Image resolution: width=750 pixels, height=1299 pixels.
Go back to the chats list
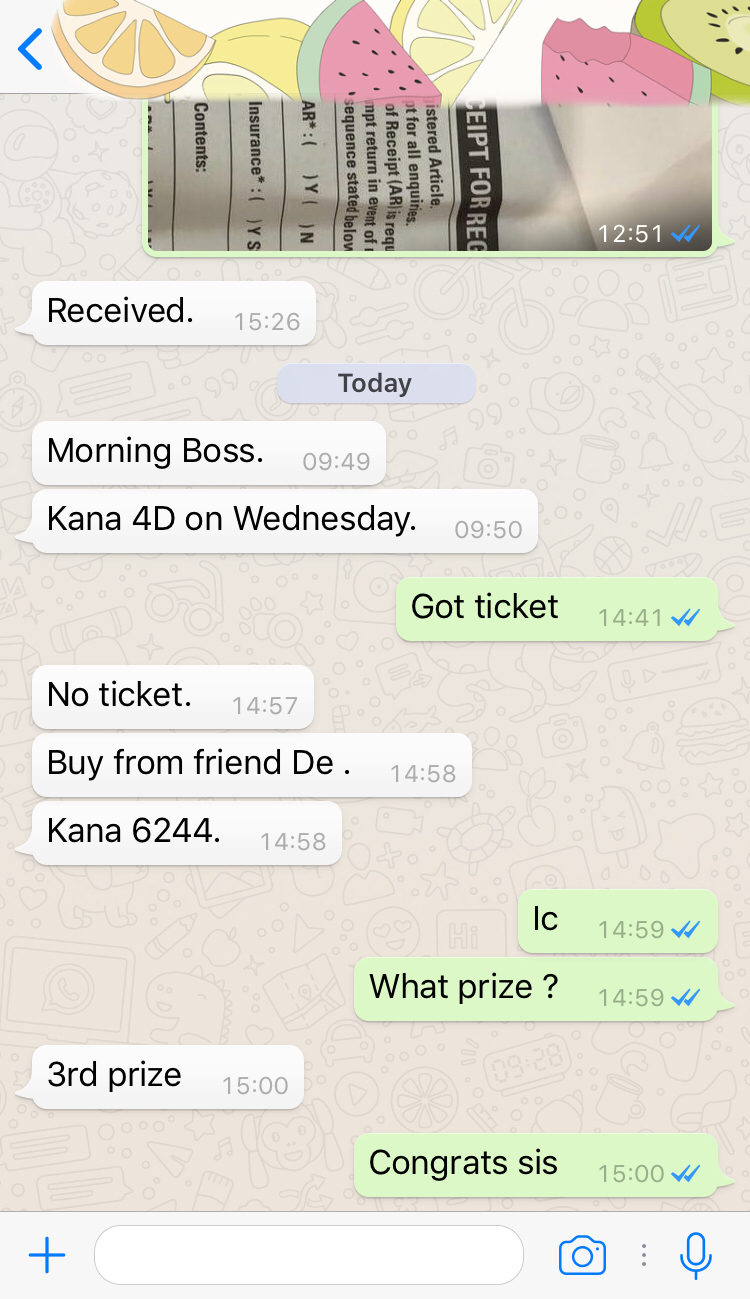coord(31,48)
